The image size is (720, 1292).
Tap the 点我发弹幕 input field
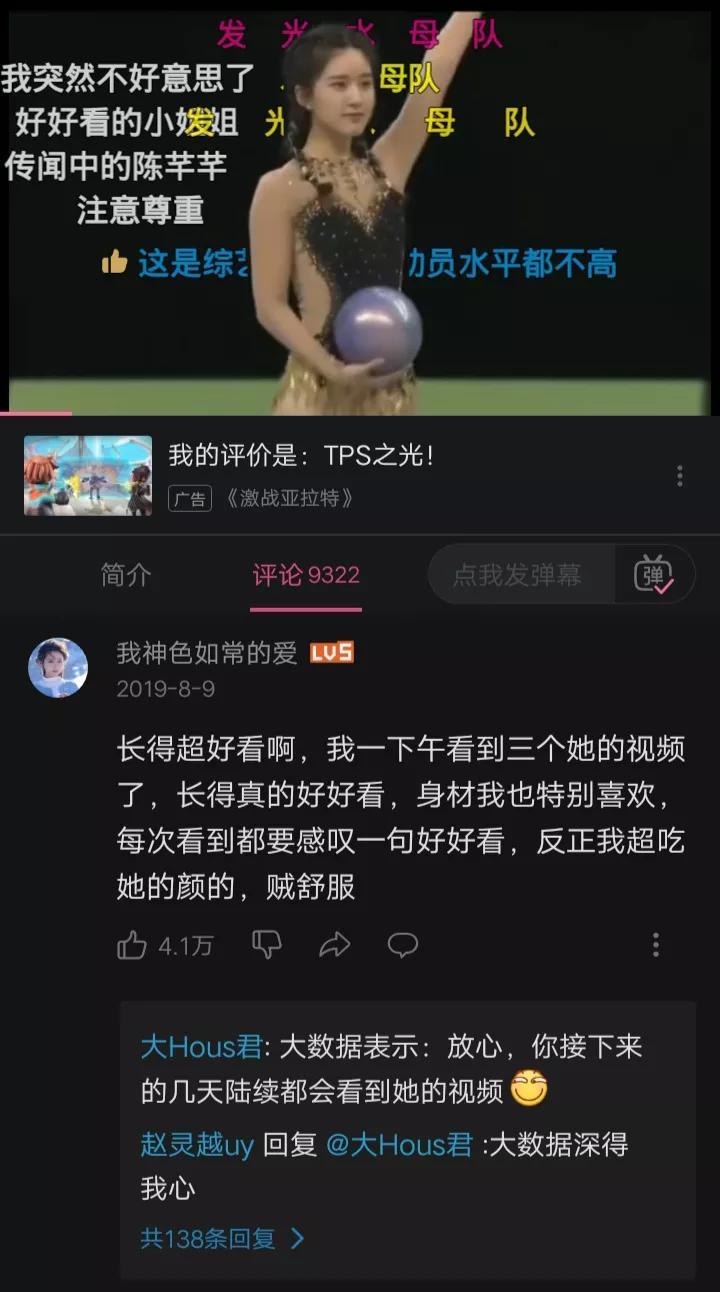point(520,575)
